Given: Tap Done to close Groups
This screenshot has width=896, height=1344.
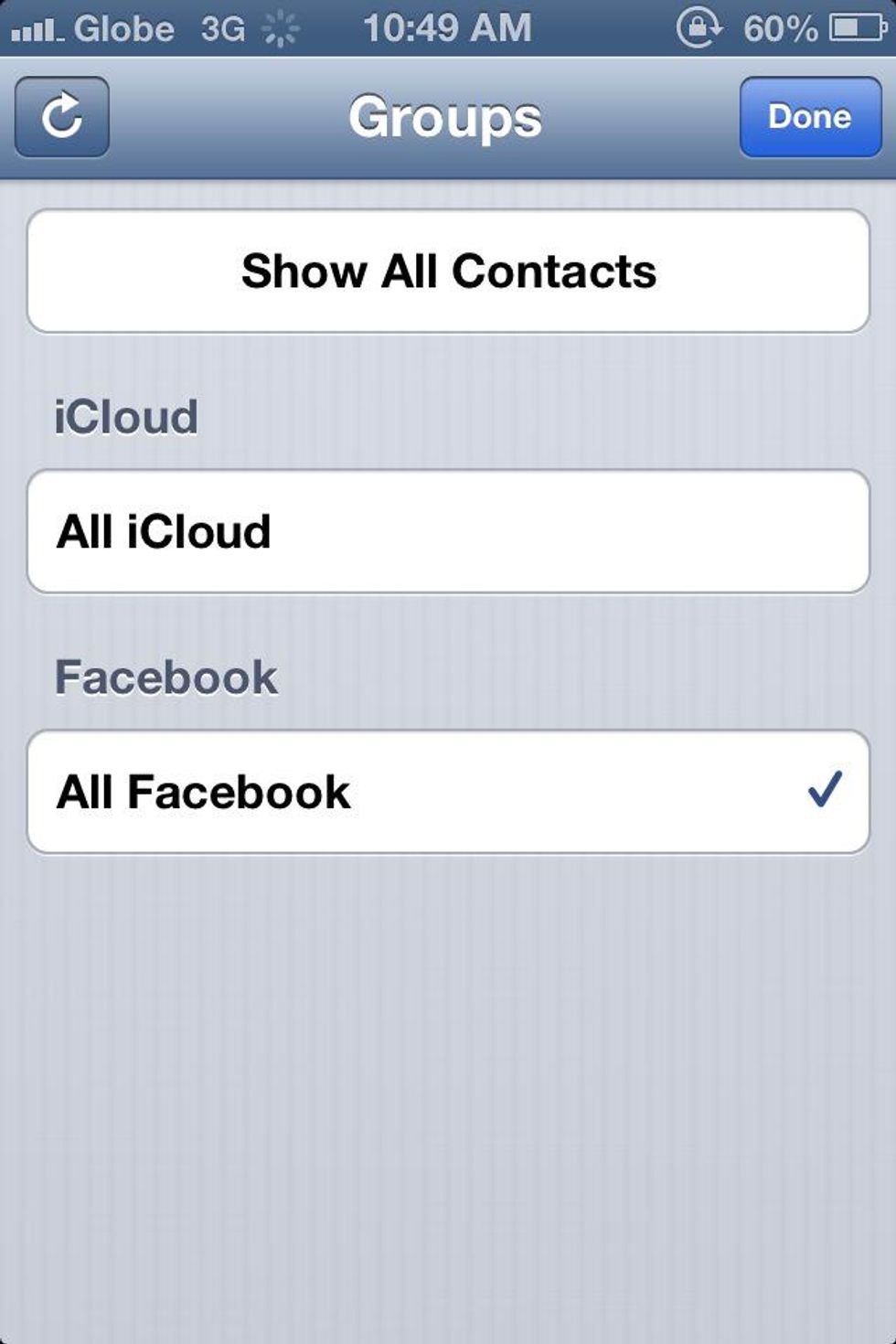Looking at the screenshot, I should pos(810,117).
